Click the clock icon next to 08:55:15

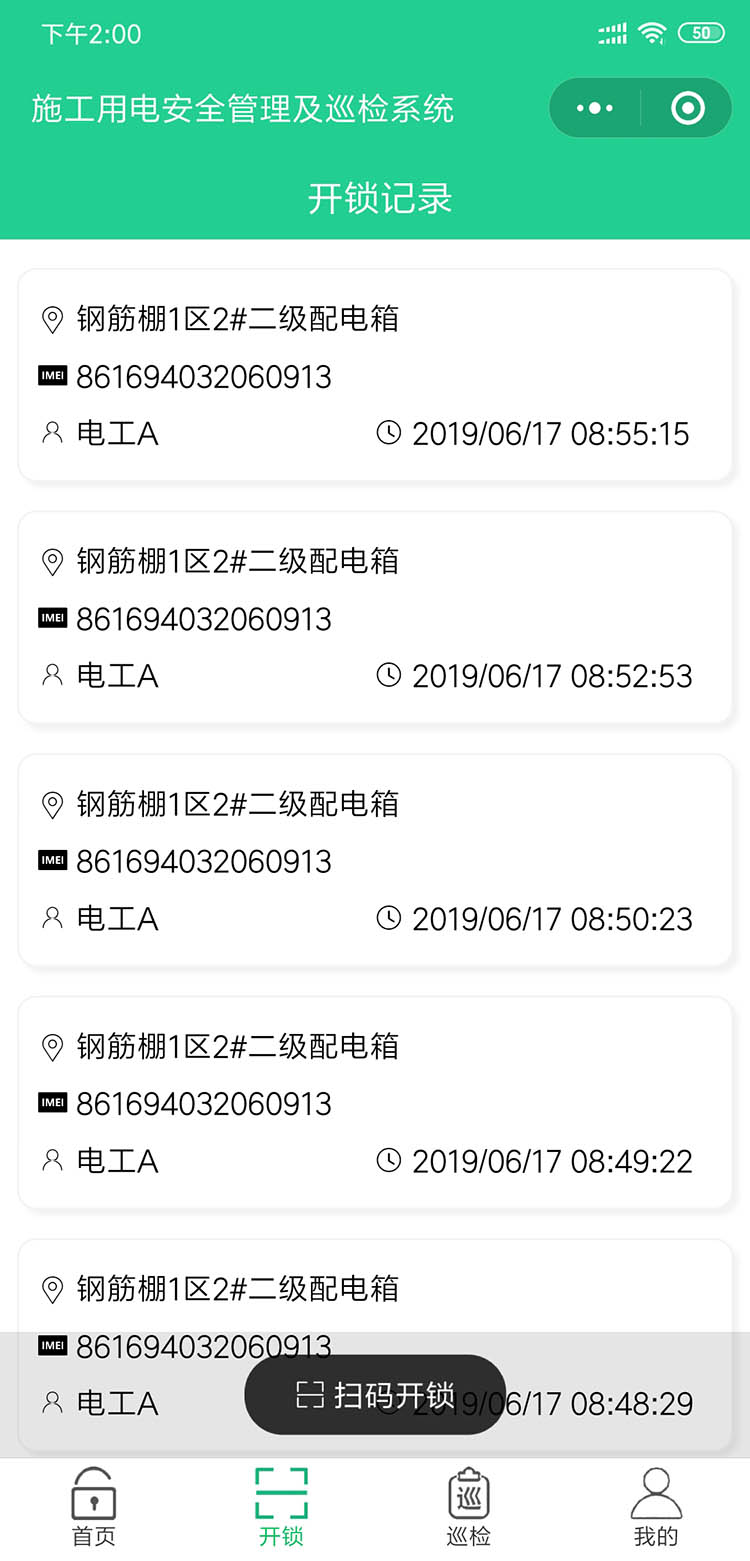(x=390, y=433)
